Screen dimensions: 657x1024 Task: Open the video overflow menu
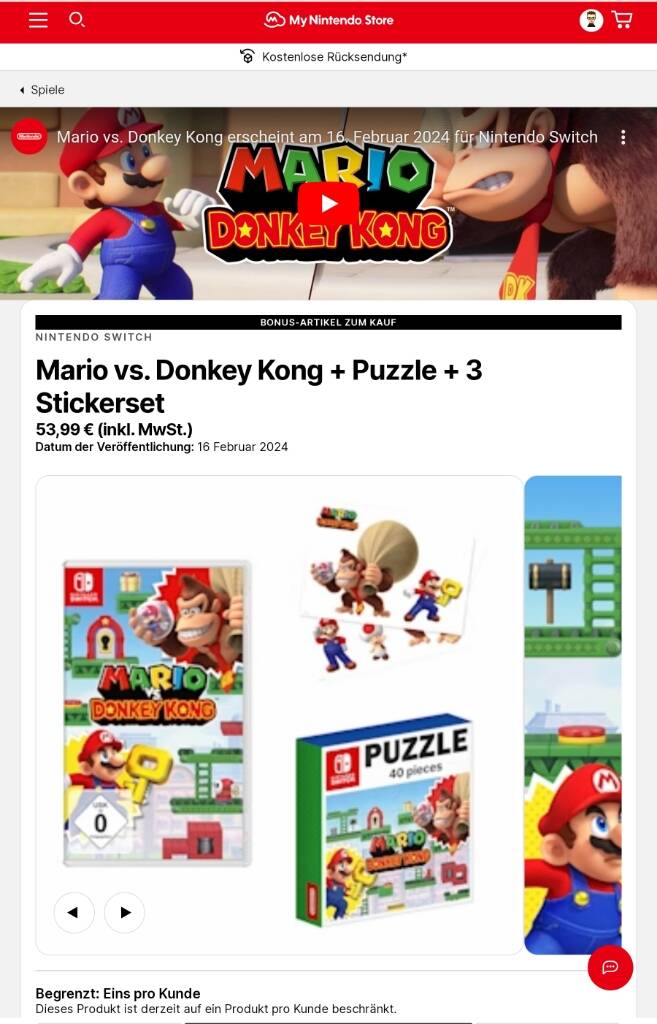click(623, 137)
